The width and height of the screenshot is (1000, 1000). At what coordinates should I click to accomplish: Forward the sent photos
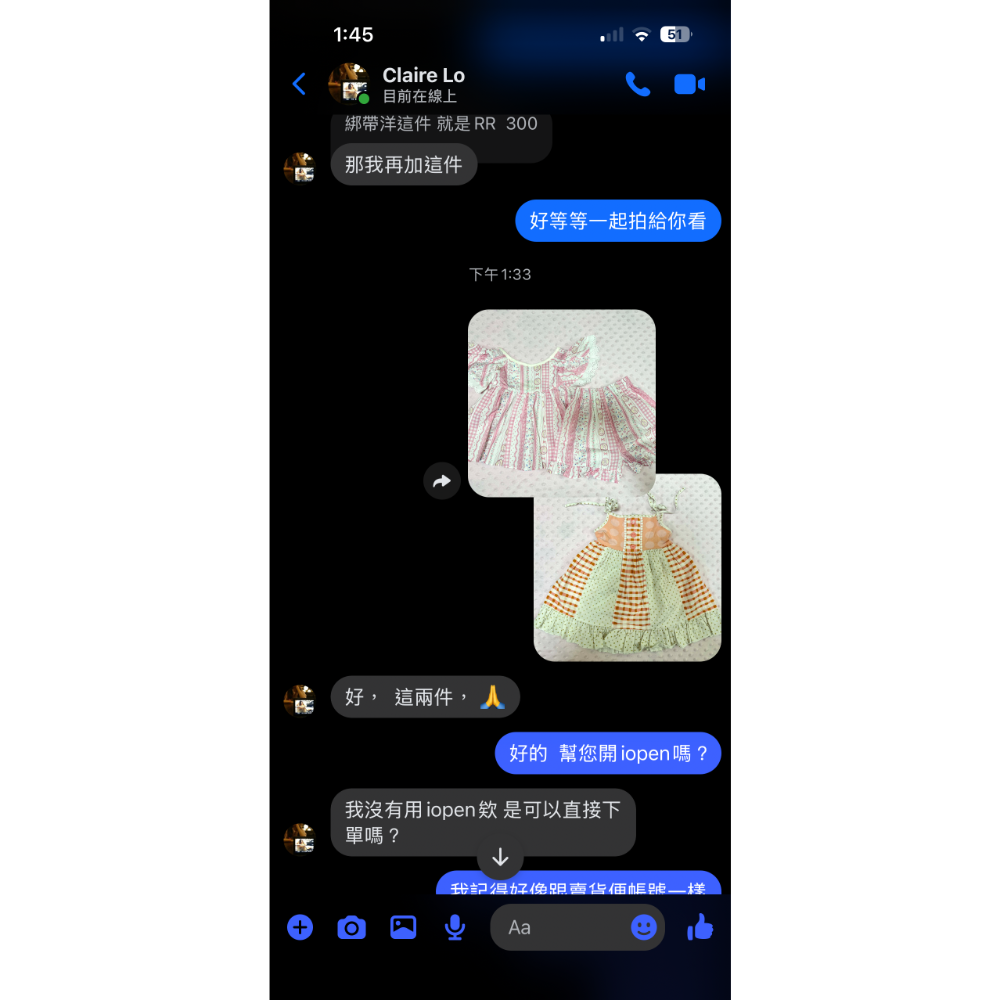click(x=441, y=481)
